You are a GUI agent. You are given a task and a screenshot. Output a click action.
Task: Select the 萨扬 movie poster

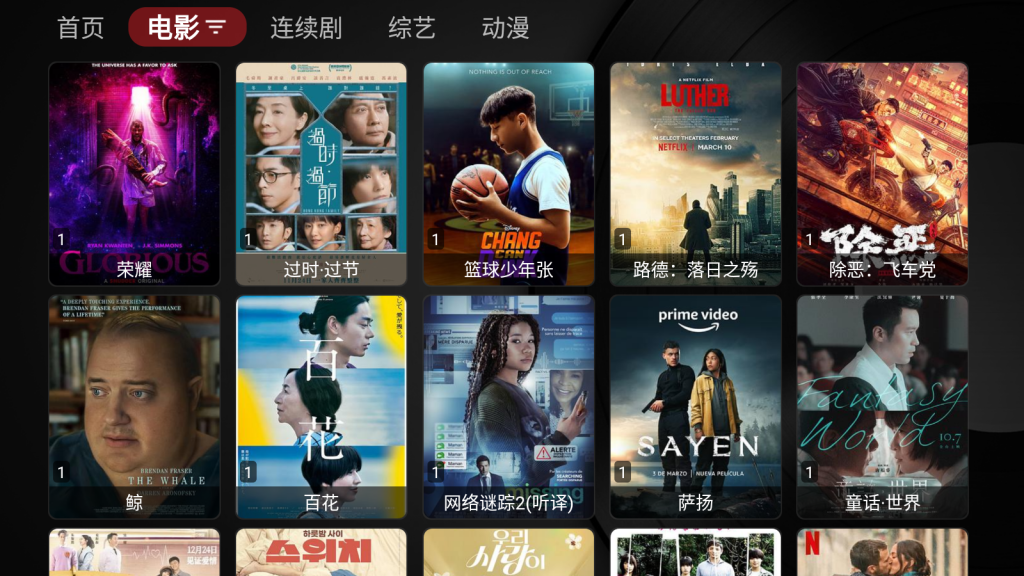(695, 406)
